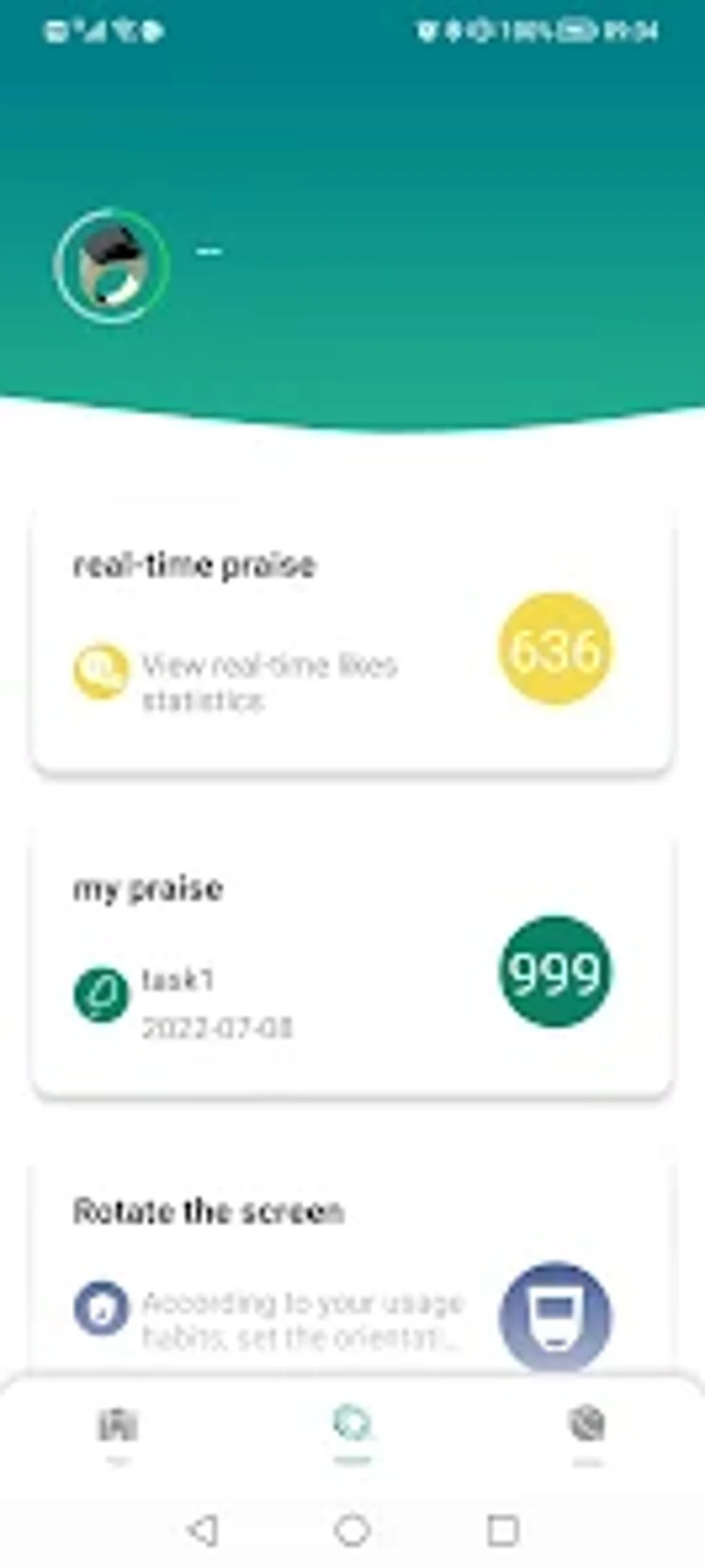Go back with the system back button
Image resolution: width=705 pixels, height=1568 pixels.
(x=204, y=1530)
